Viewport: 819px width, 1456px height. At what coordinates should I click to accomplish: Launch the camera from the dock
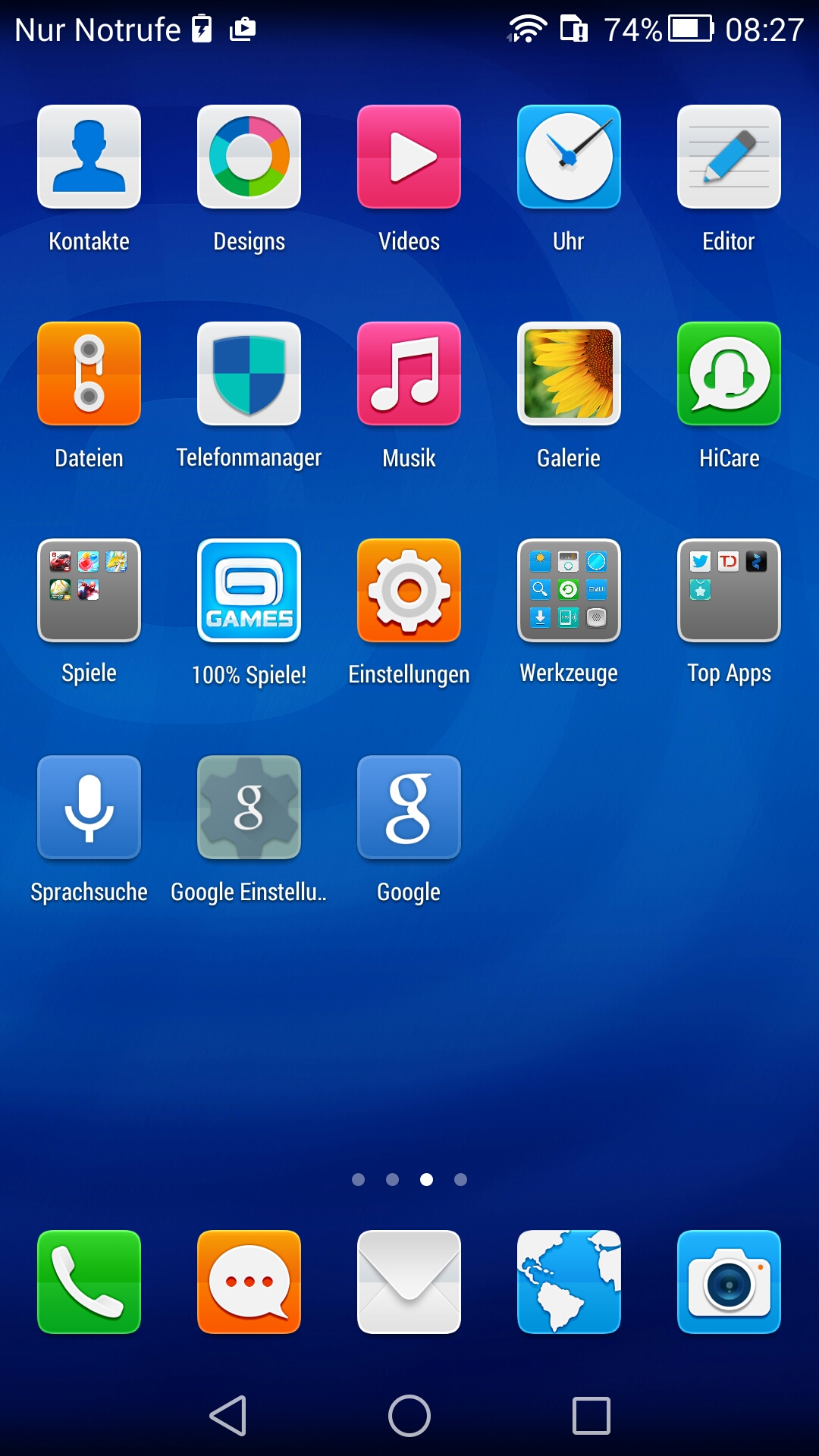tap(729, 1282)
